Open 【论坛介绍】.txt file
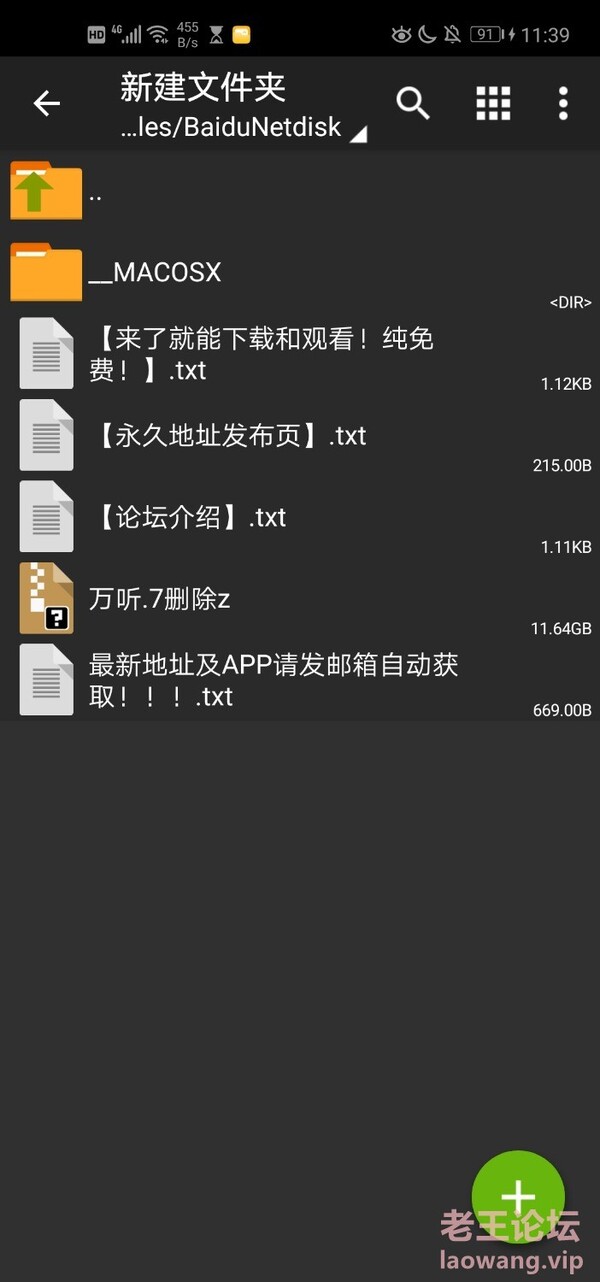Screen dimensions: 600x1282 tap(188, 517)
